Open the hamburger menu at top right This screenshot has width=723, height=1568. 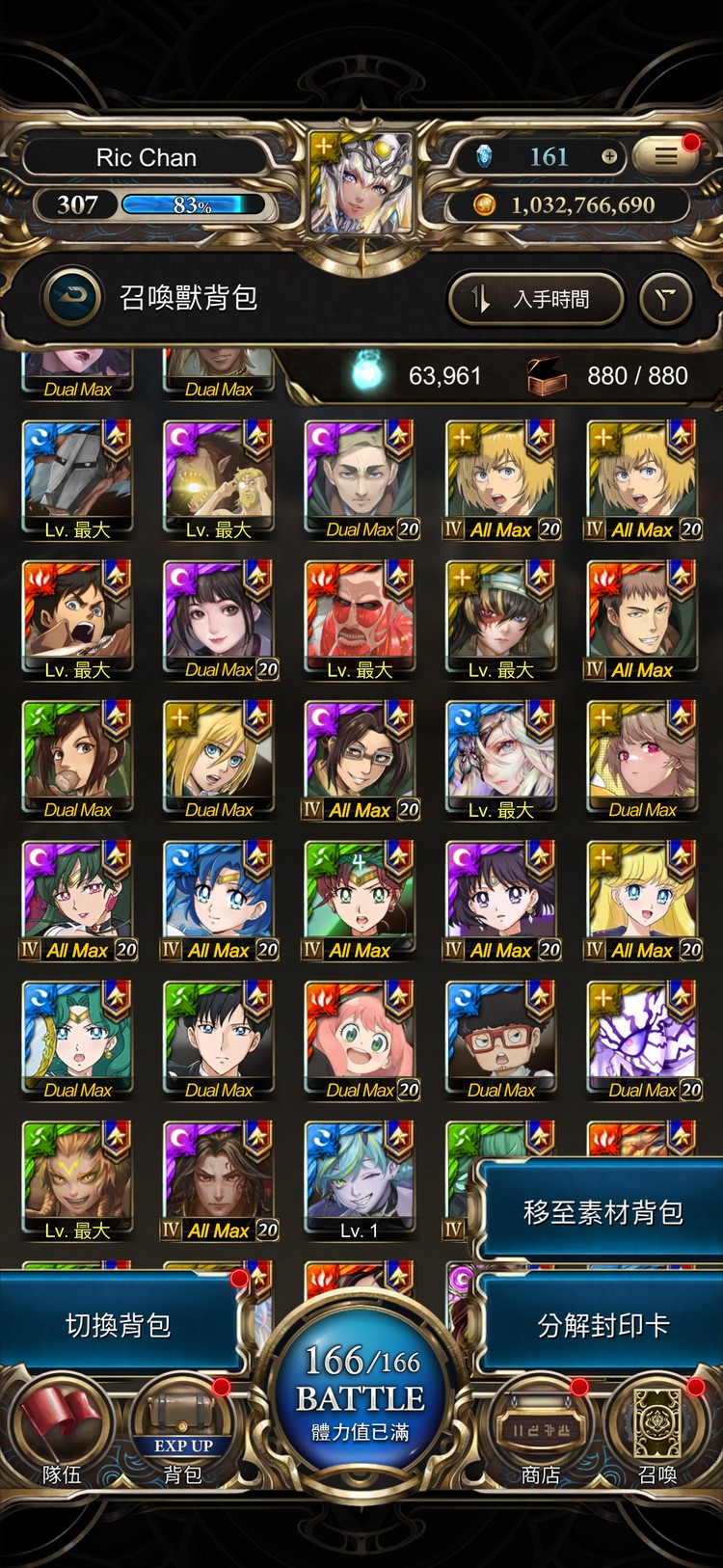pos(666,156)
